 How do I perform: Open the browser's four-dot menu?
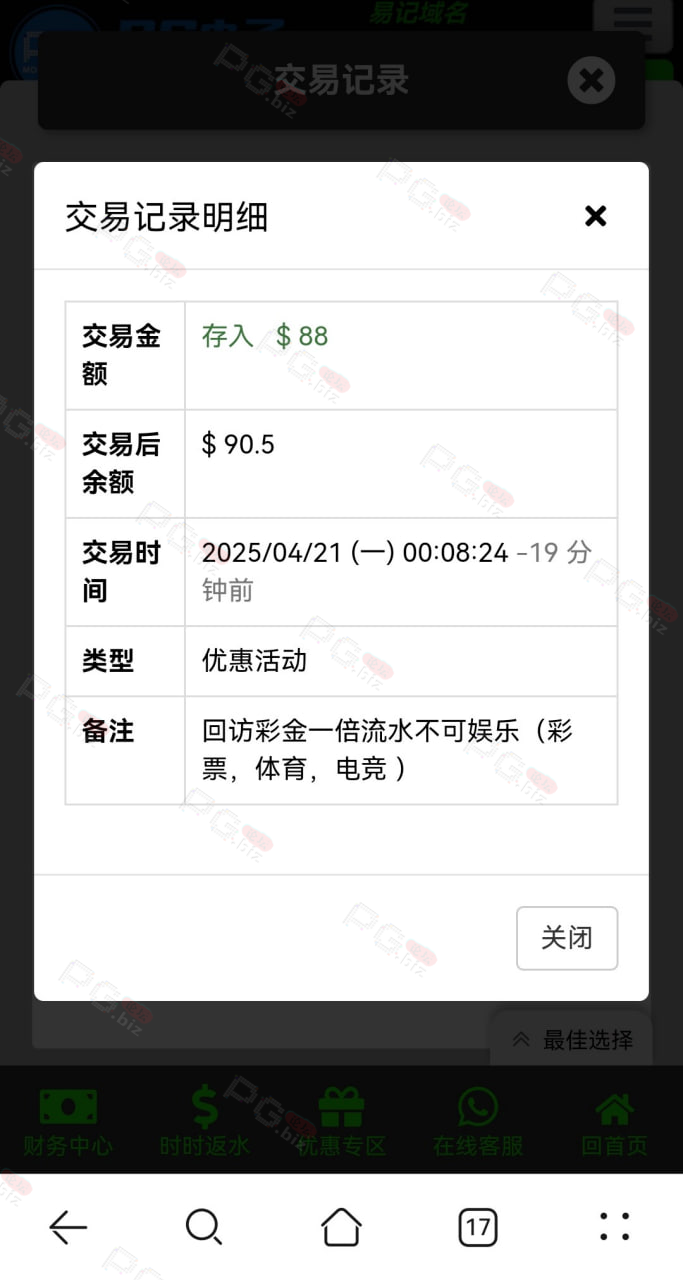(x=614, y=1227)
